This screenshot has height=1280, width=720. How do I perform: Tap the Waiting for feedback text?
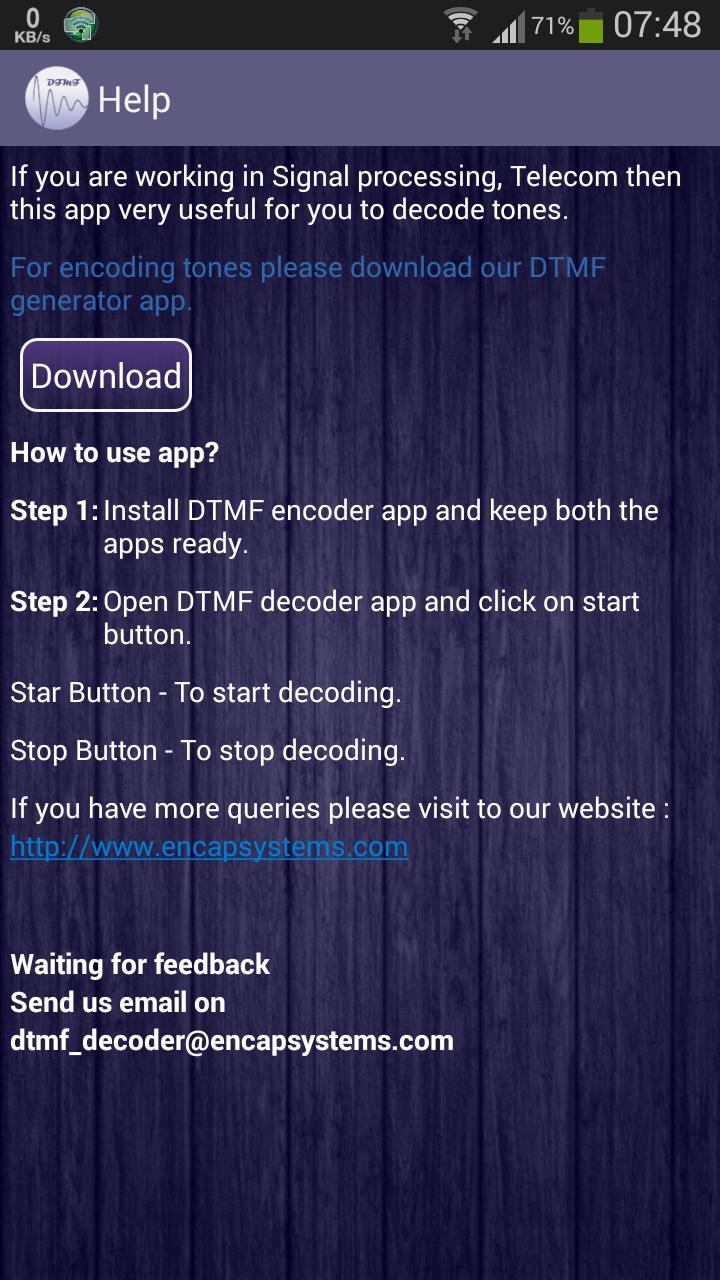139,964
